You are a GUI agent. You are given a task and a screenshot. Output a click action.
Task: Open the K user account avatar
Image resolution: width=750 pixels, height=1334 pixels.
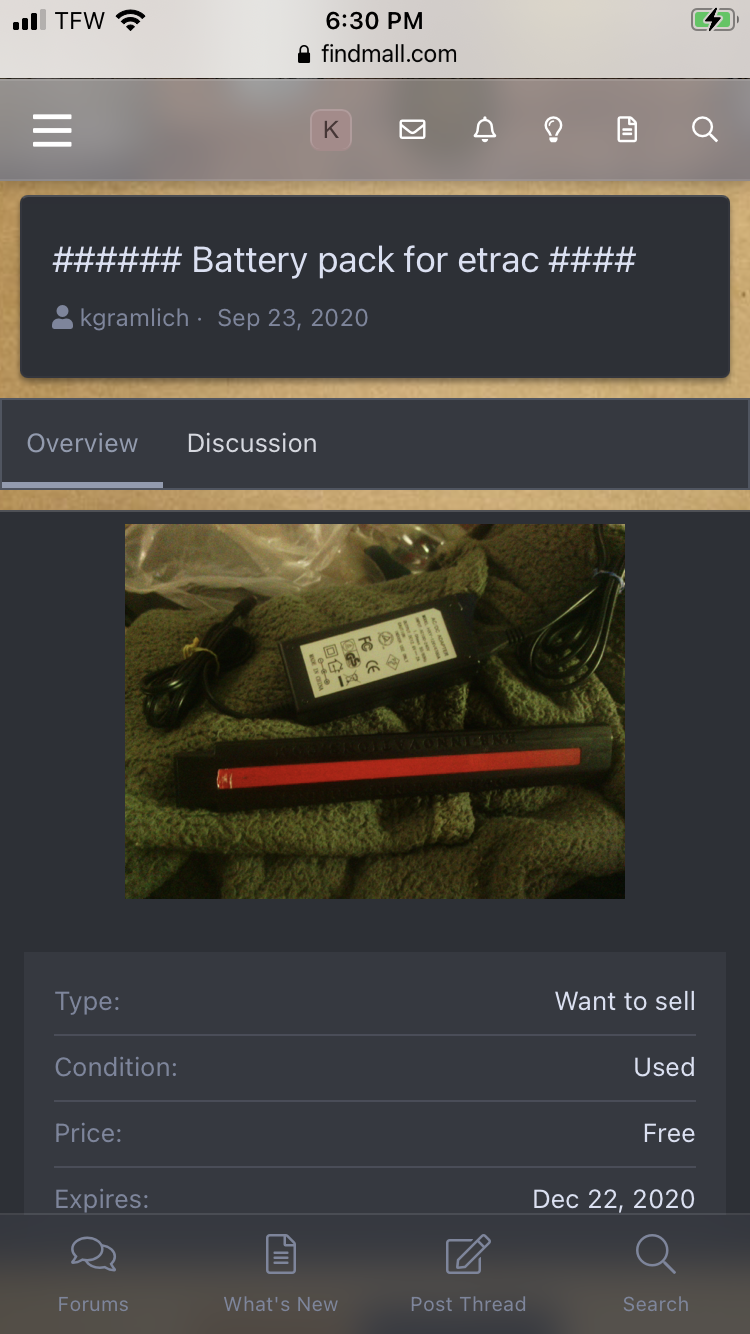[x=331, y=130]
